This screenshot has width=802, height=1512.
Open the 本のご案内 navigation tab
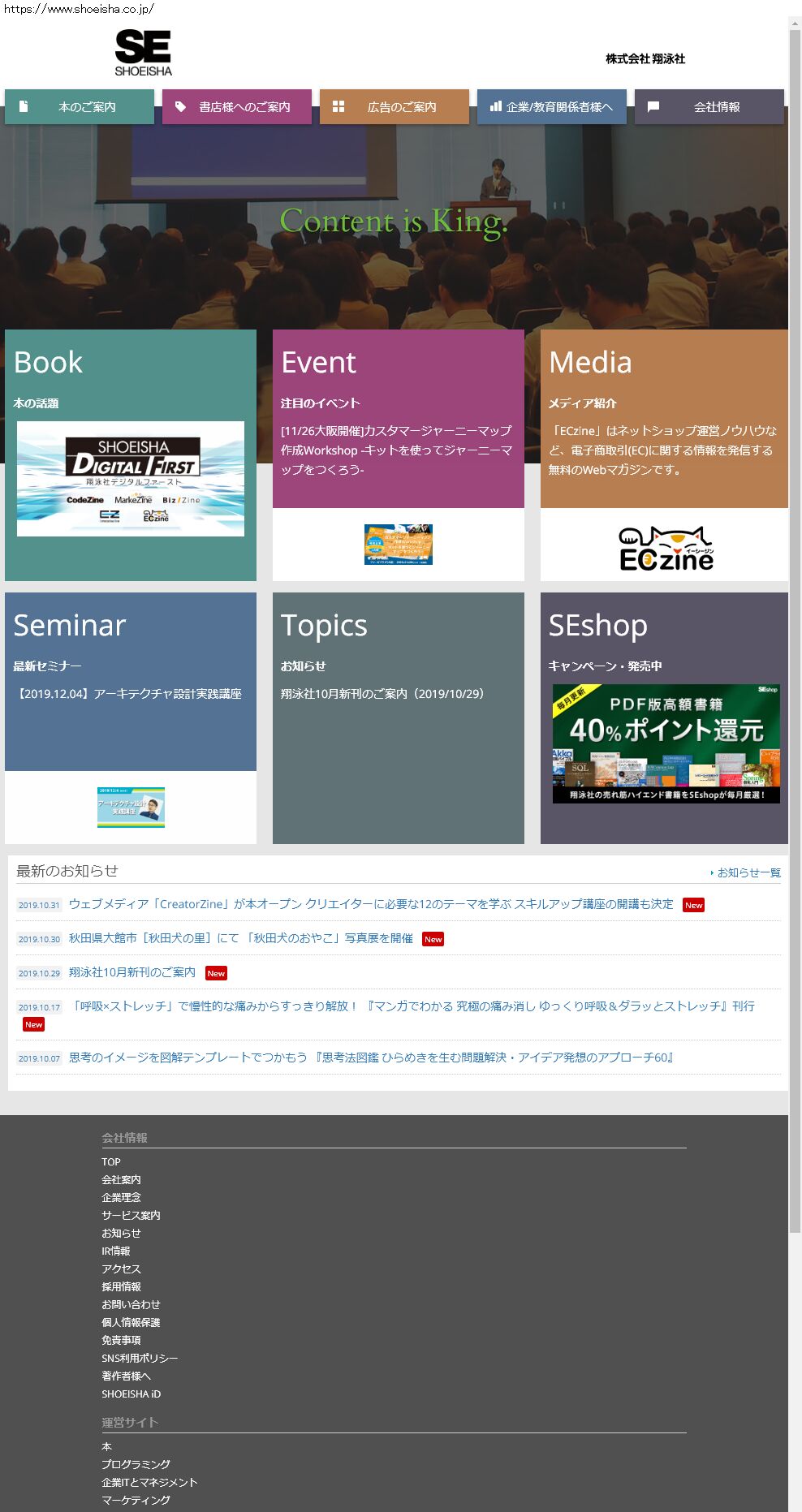pos(80,107)
